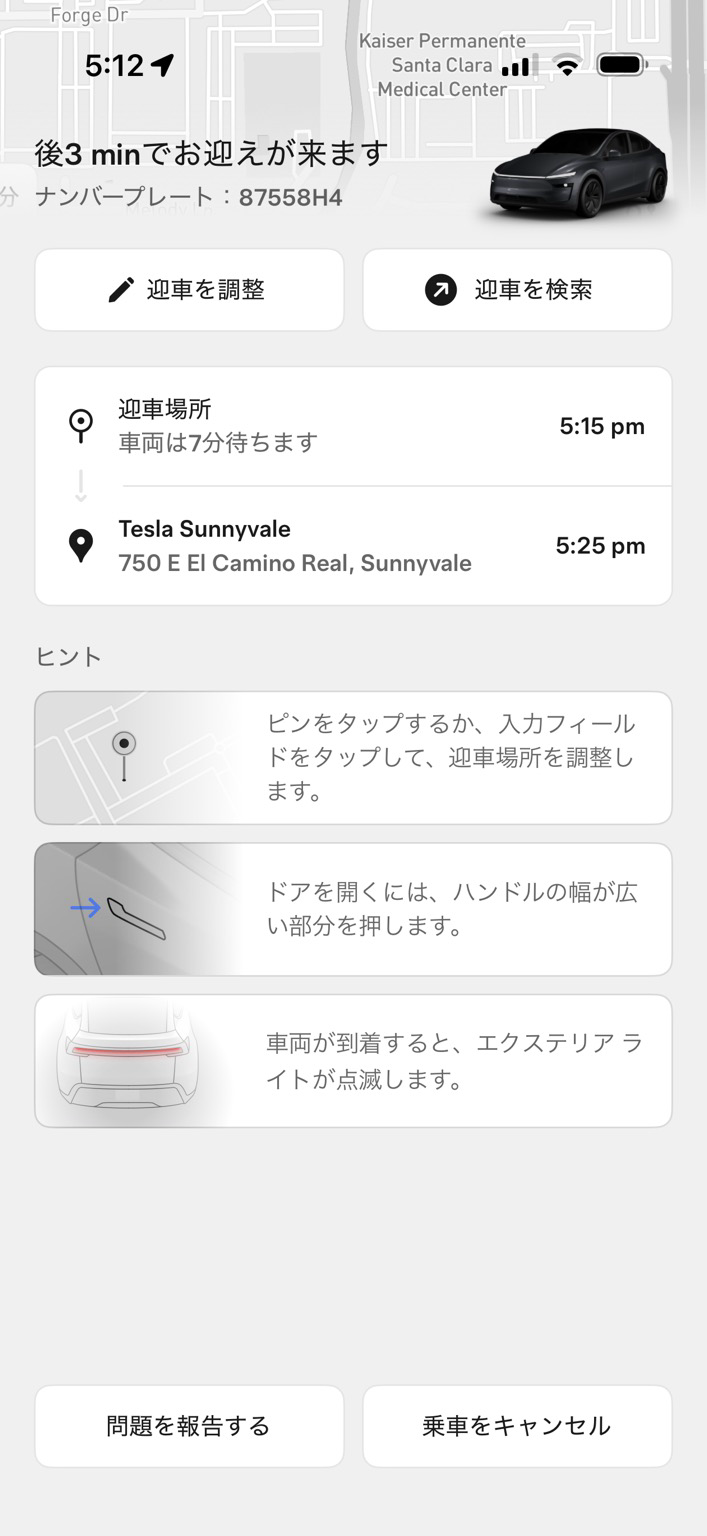Tap 問題を報告する to report an issue
This screenshot has width=707, height=1536.
click(189, 1426)
